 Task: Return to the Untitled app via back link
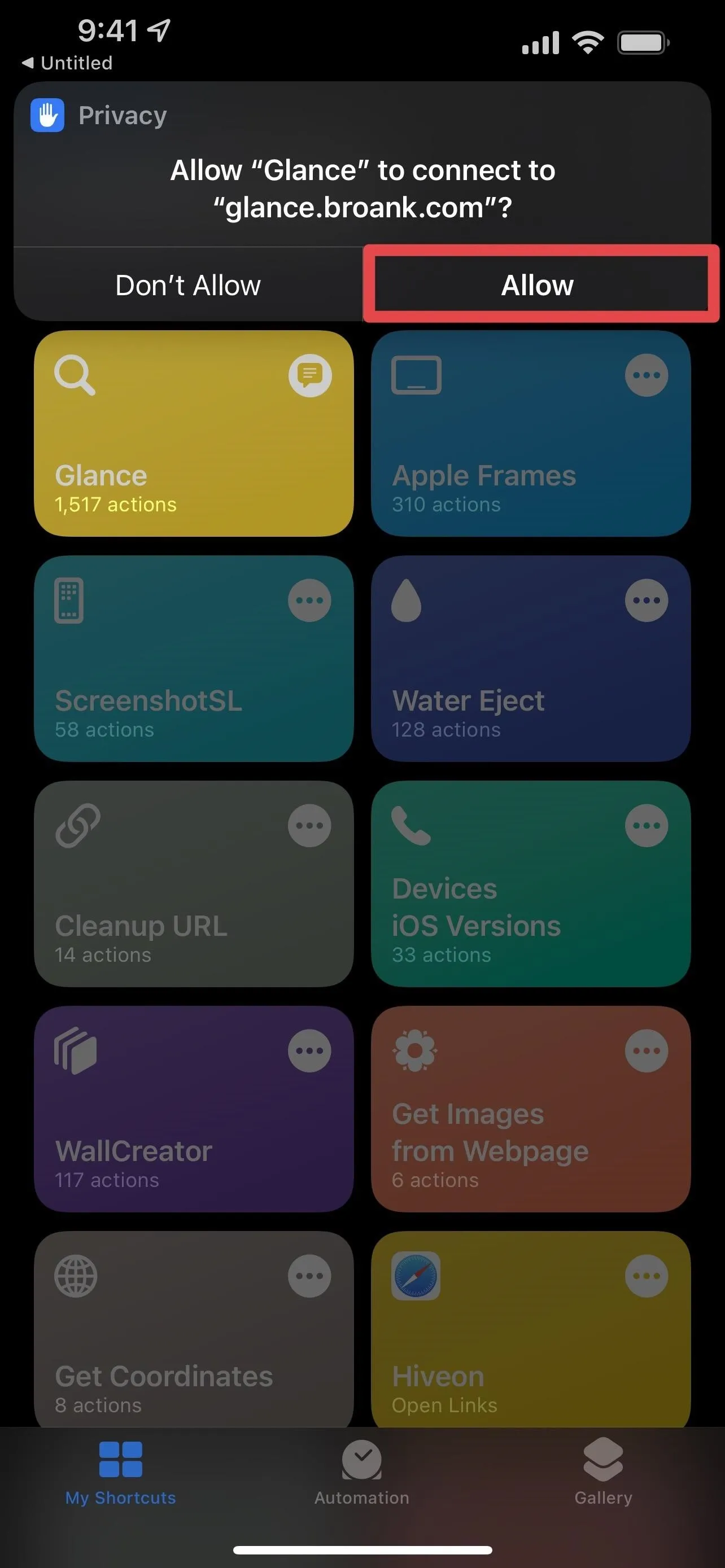pyautogui.click(x=67, y=63)
